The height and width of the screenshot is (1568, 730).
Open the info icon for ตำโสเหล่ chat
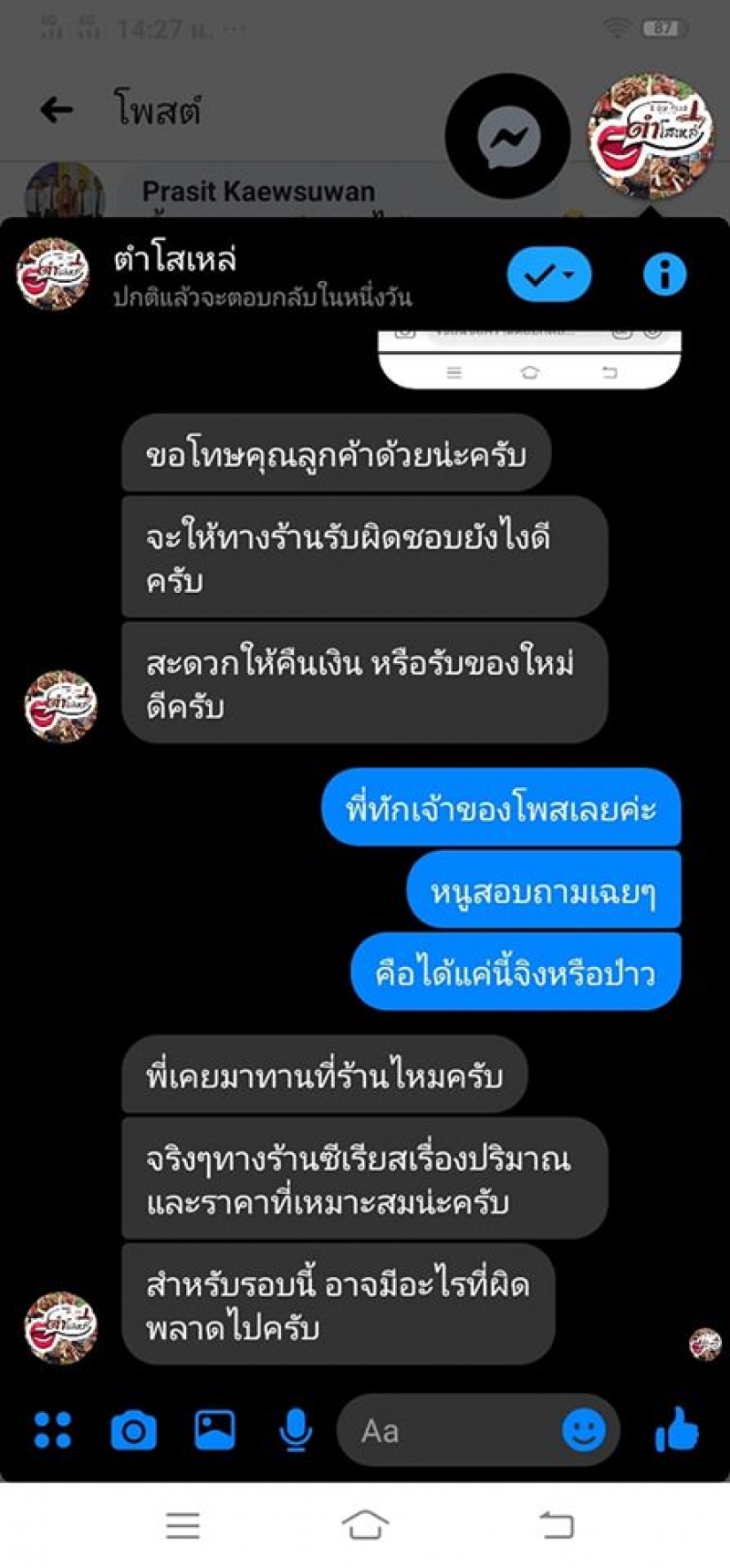(664, 274)
